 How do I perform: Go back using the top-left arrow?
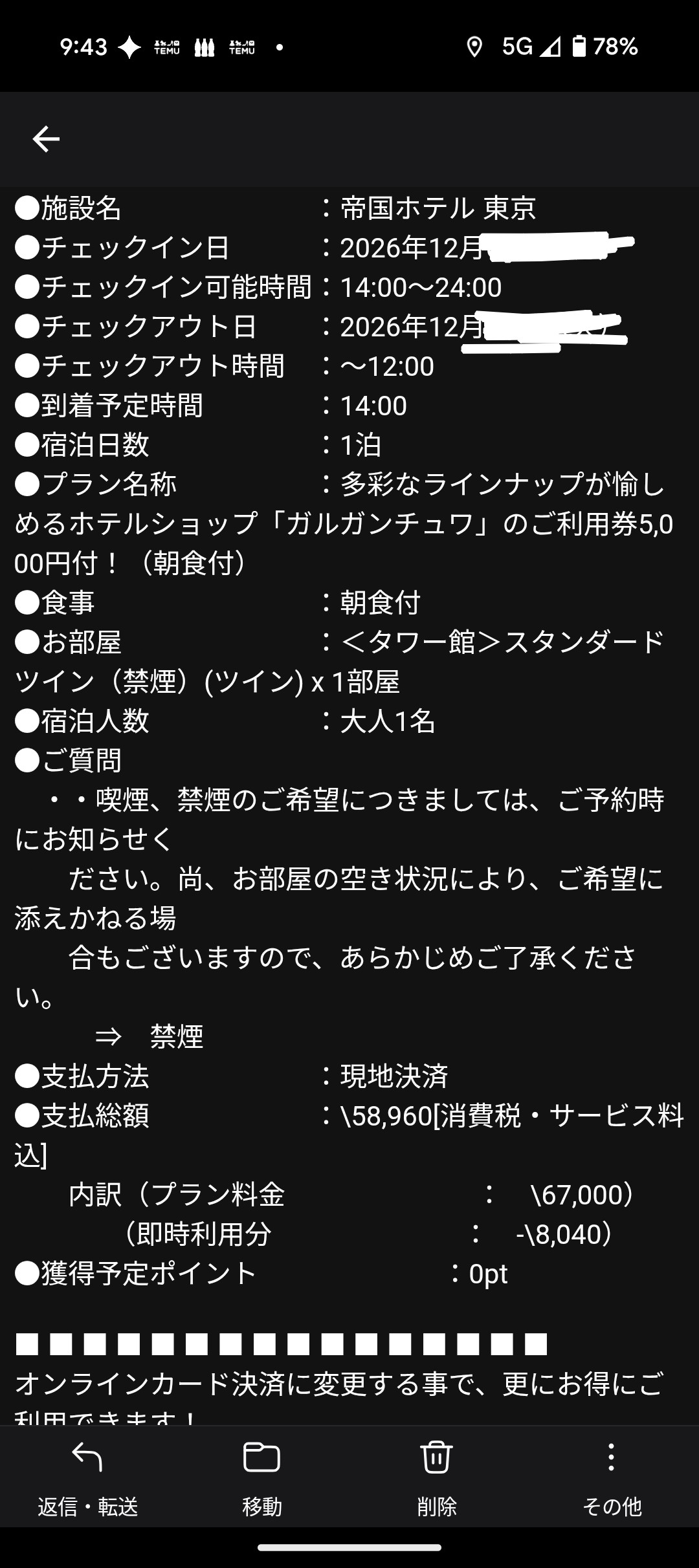pyautogui.click(x=46, y=139)
